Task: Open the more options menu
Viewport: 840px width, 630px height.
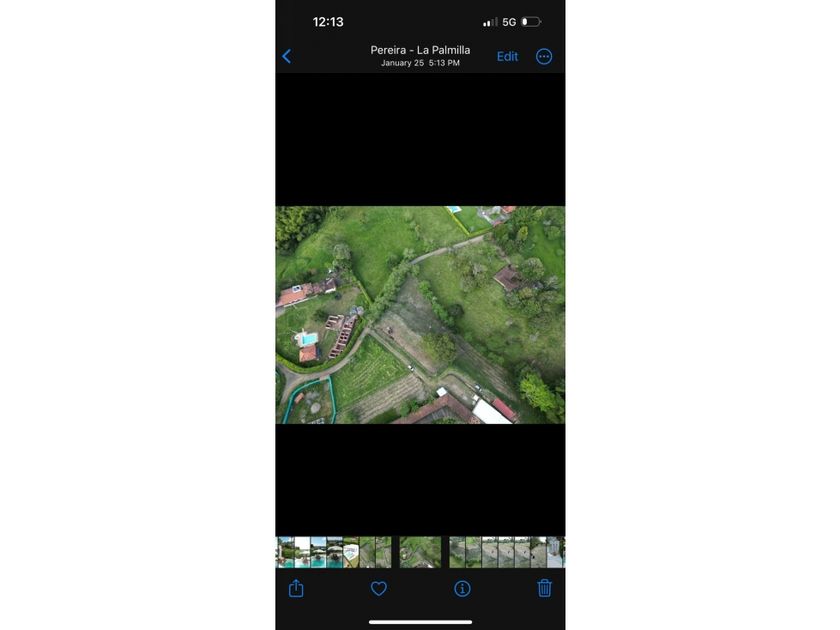Action: (544, 57)
